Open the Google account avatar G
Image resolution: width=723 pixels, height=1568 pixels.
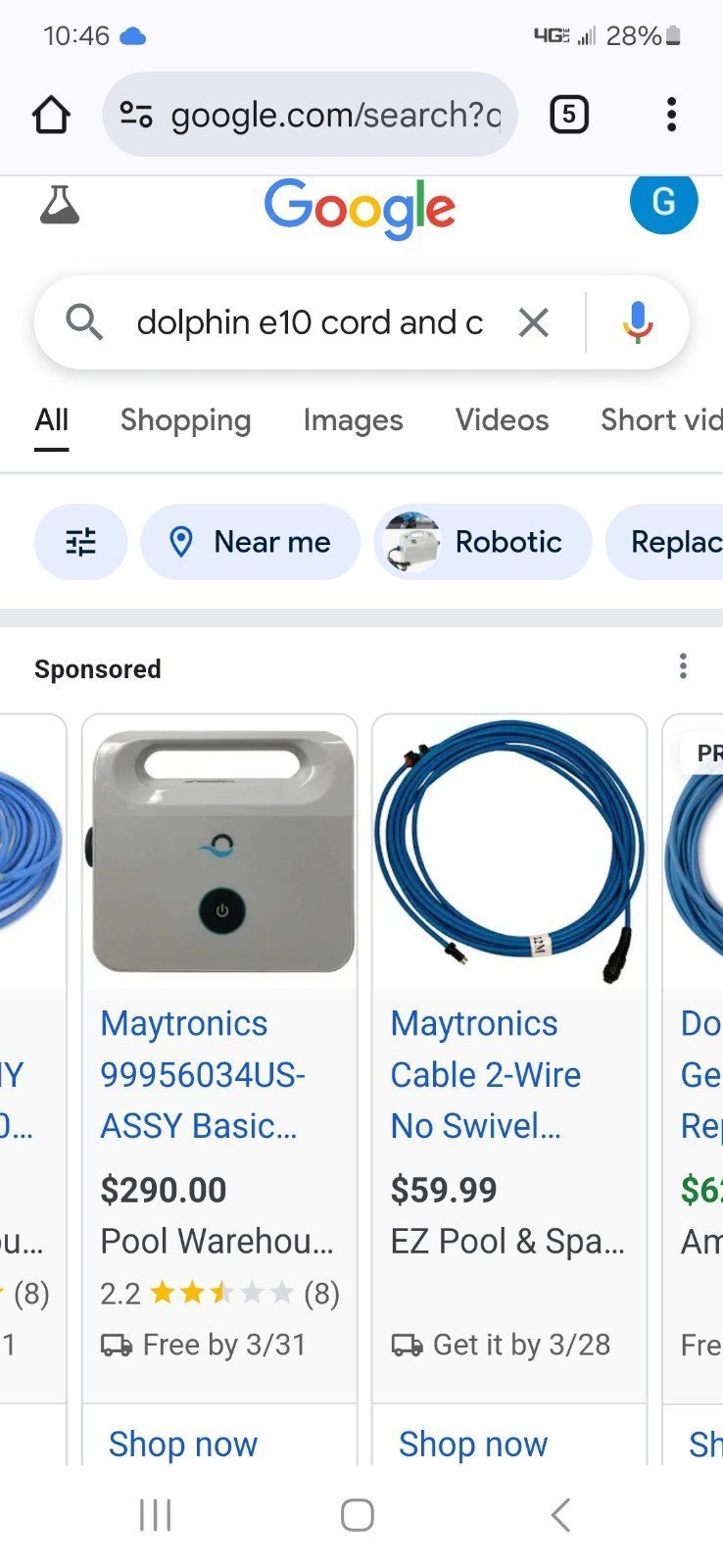(663, 202)
